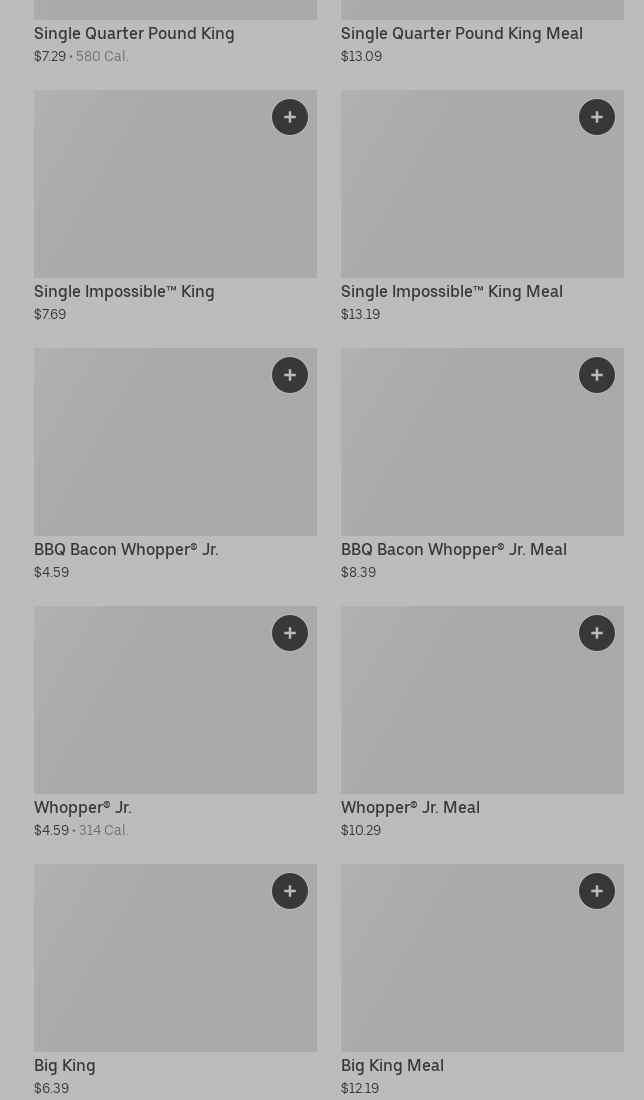
Task: Add Single Impossible King to cart
Action: click(x=290, y=117)
